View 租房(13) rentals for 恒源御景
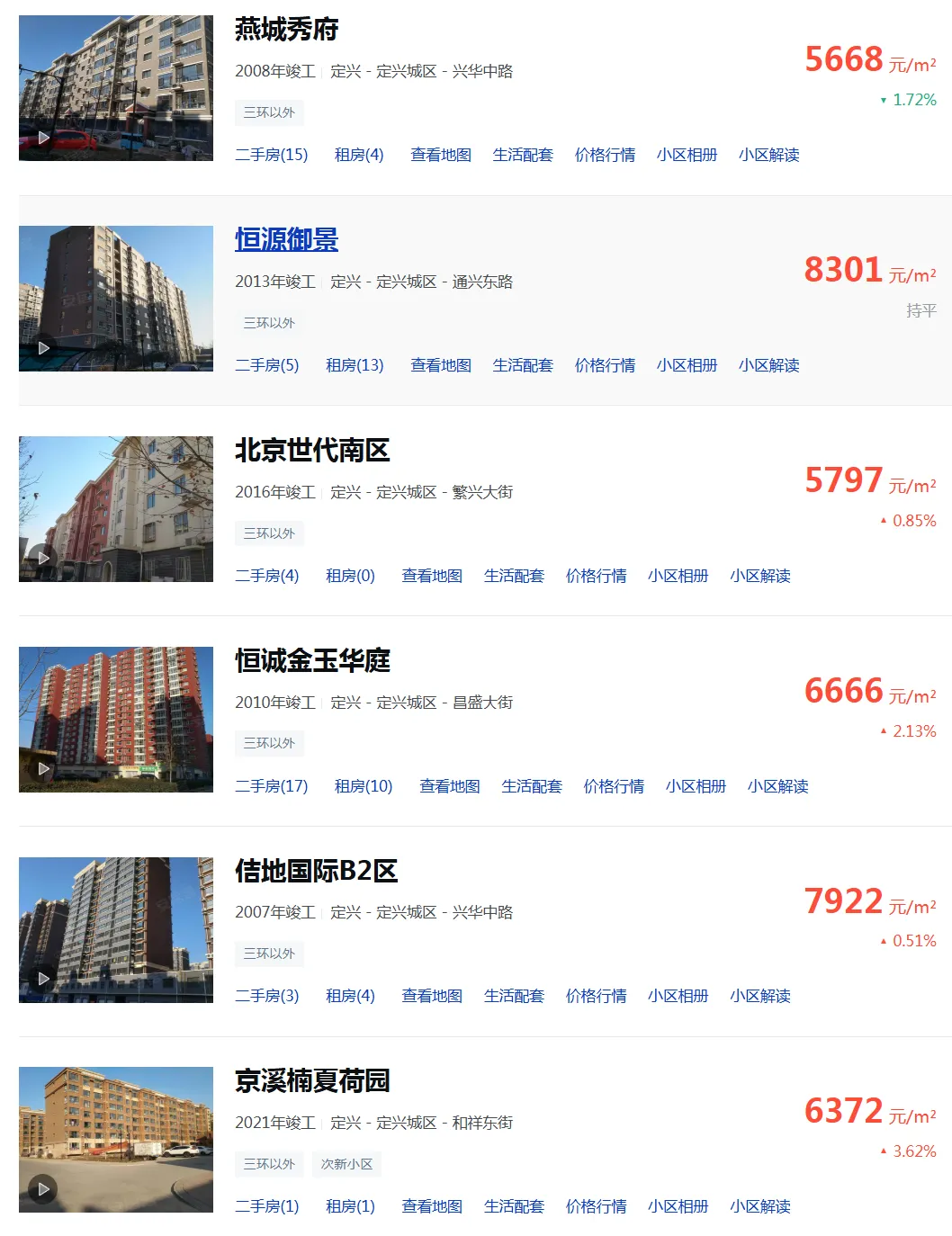The image size is (952, 1236). (355, 365)
